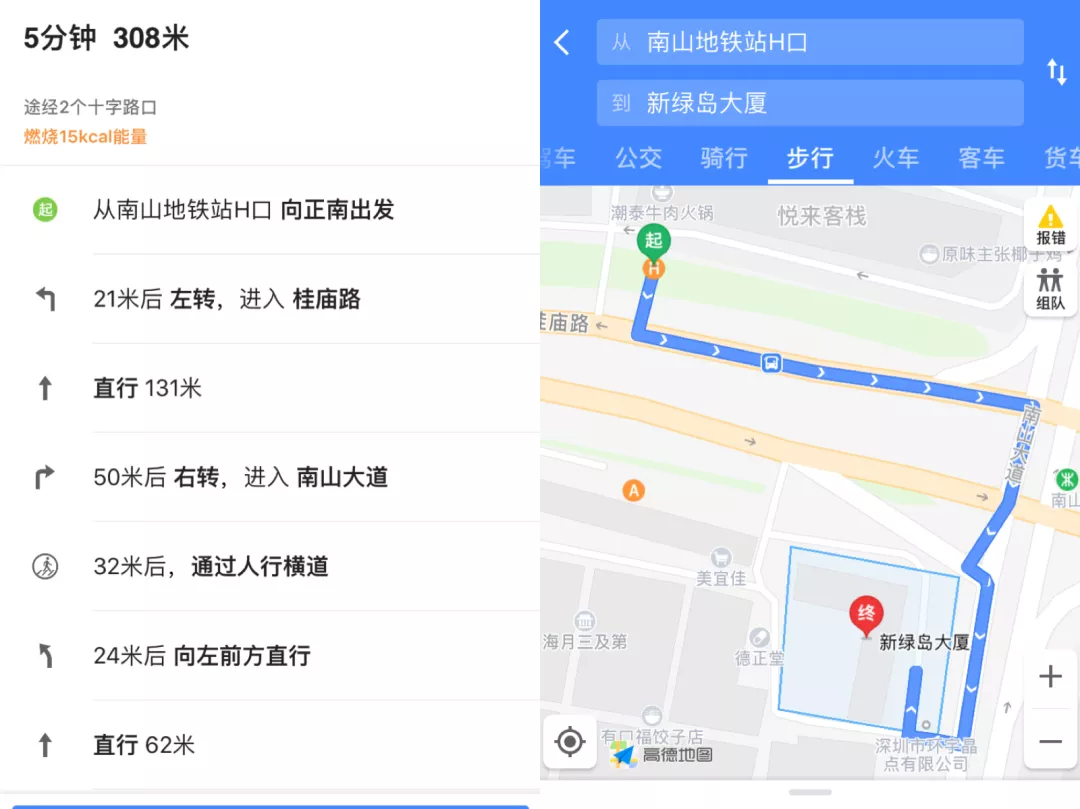Image resolution: width=1080 pixels, height=809 pixels.
Task: Report an error with 报错
Action: [x=1050, y=225]
